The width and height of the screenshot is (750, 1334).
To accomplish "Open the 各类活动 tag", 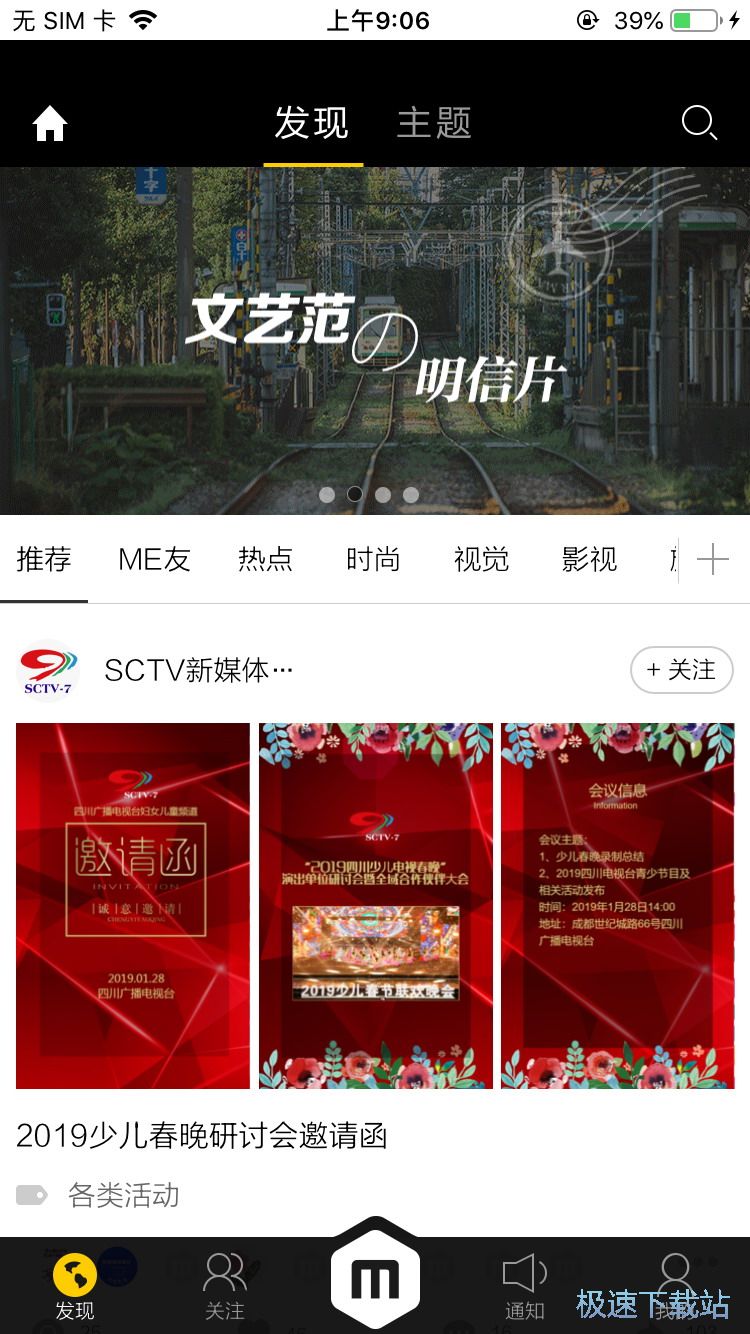I will coord(122,1195).
